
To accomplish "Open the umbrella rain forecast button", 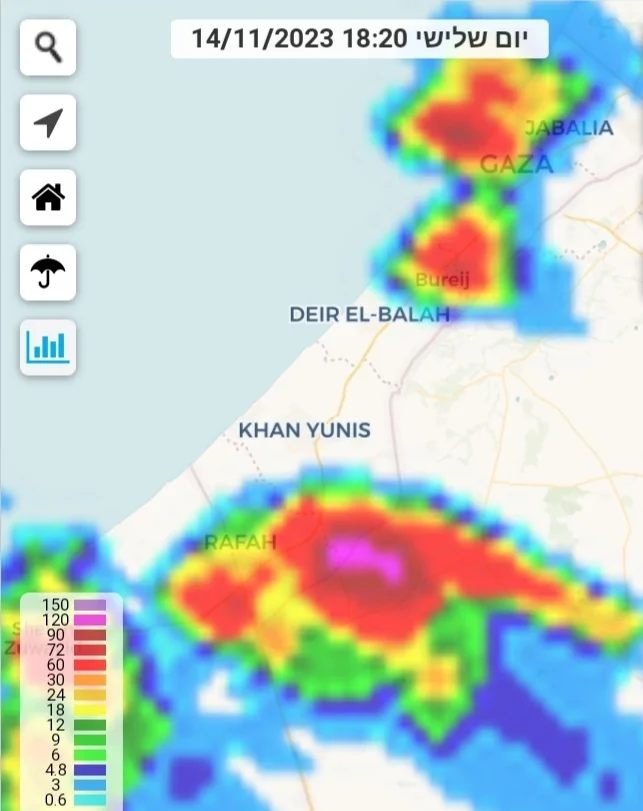I will click(x=48, y=272).
